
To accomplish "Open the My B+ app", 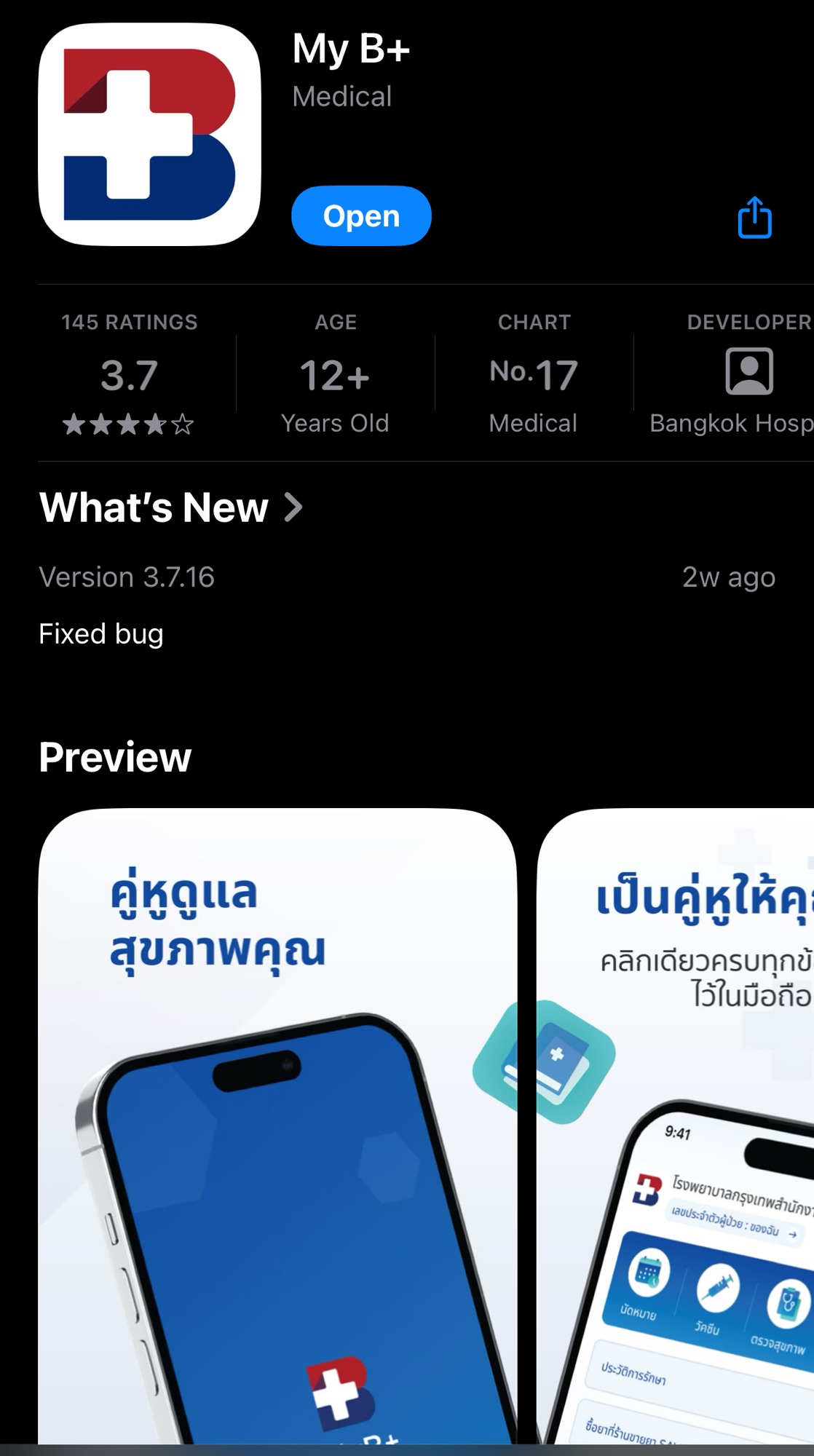I will 361,216.
